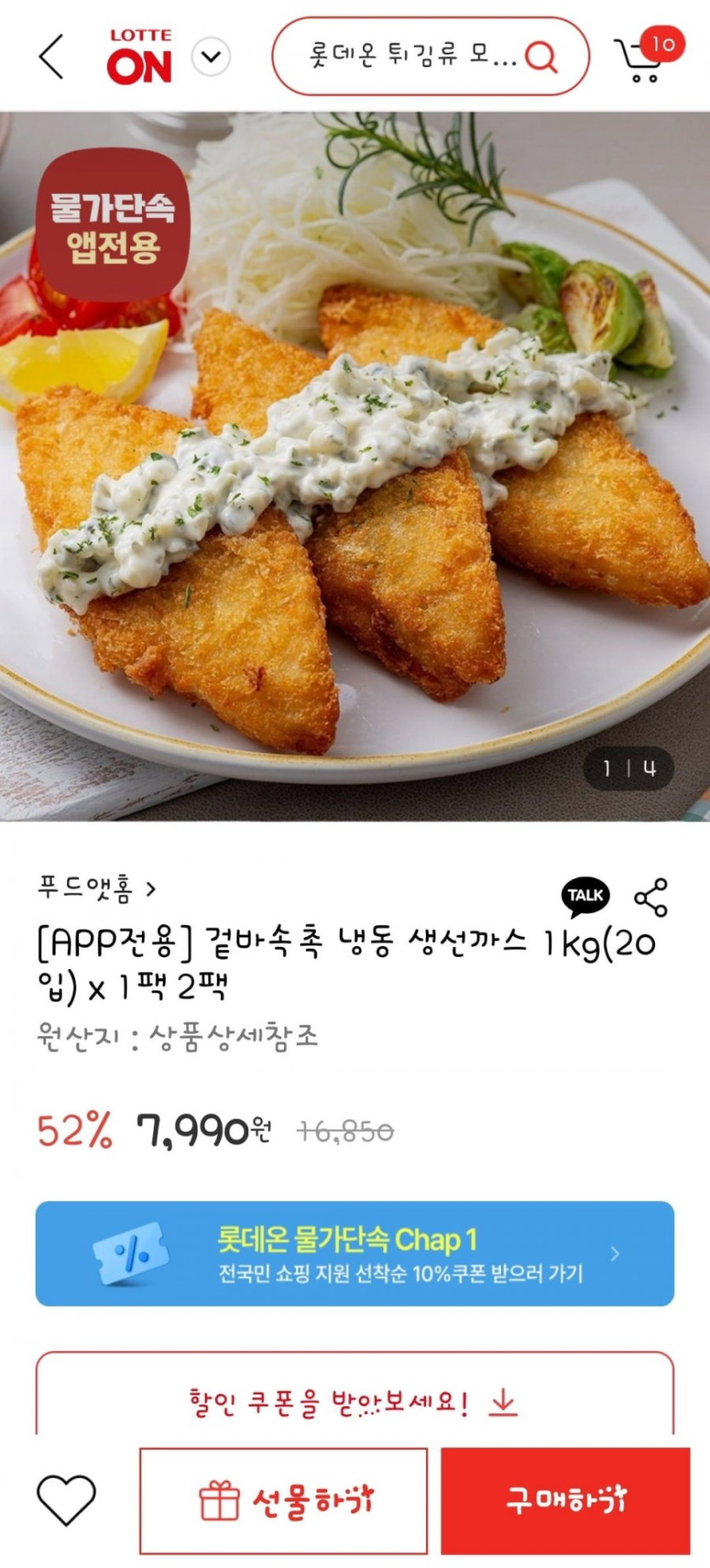Add this product to the wishlist heart

tap(66, 1499)
